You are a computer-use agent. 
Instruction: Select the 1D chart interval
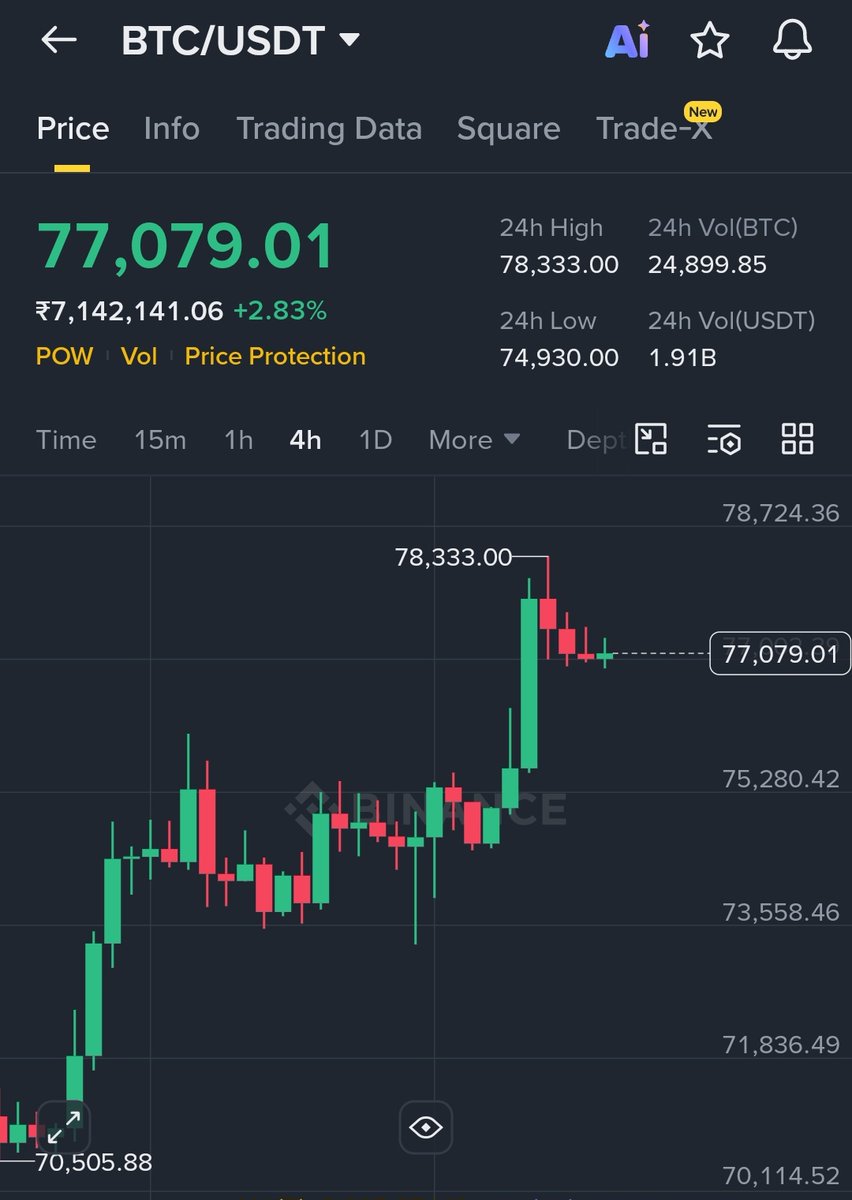point(375,440)
